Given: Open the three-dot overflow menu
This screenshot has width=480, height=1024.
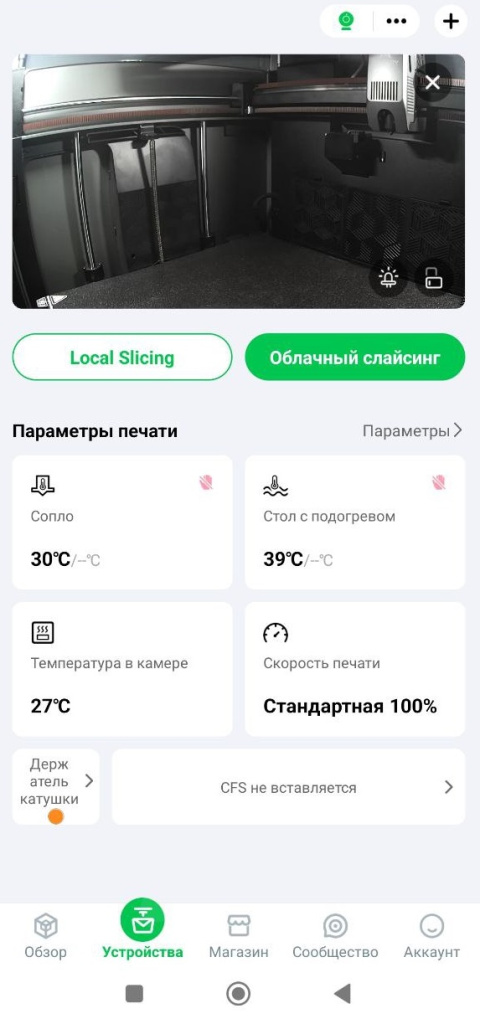Looking at the screenshot, I should click(396, 22).
